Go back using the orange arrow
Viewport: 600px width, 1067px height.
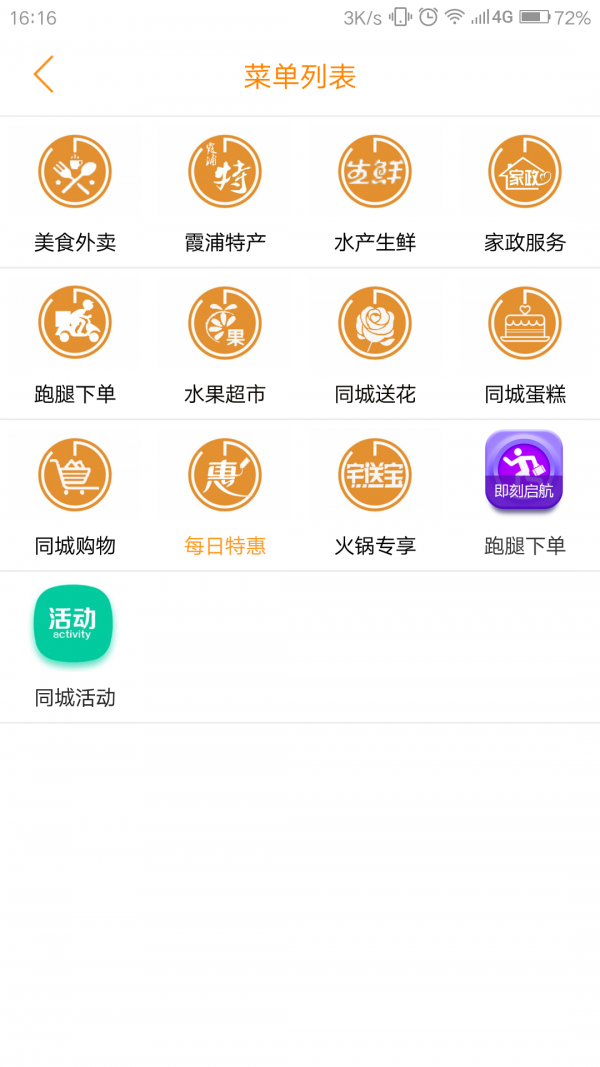(x=44, y=74)
